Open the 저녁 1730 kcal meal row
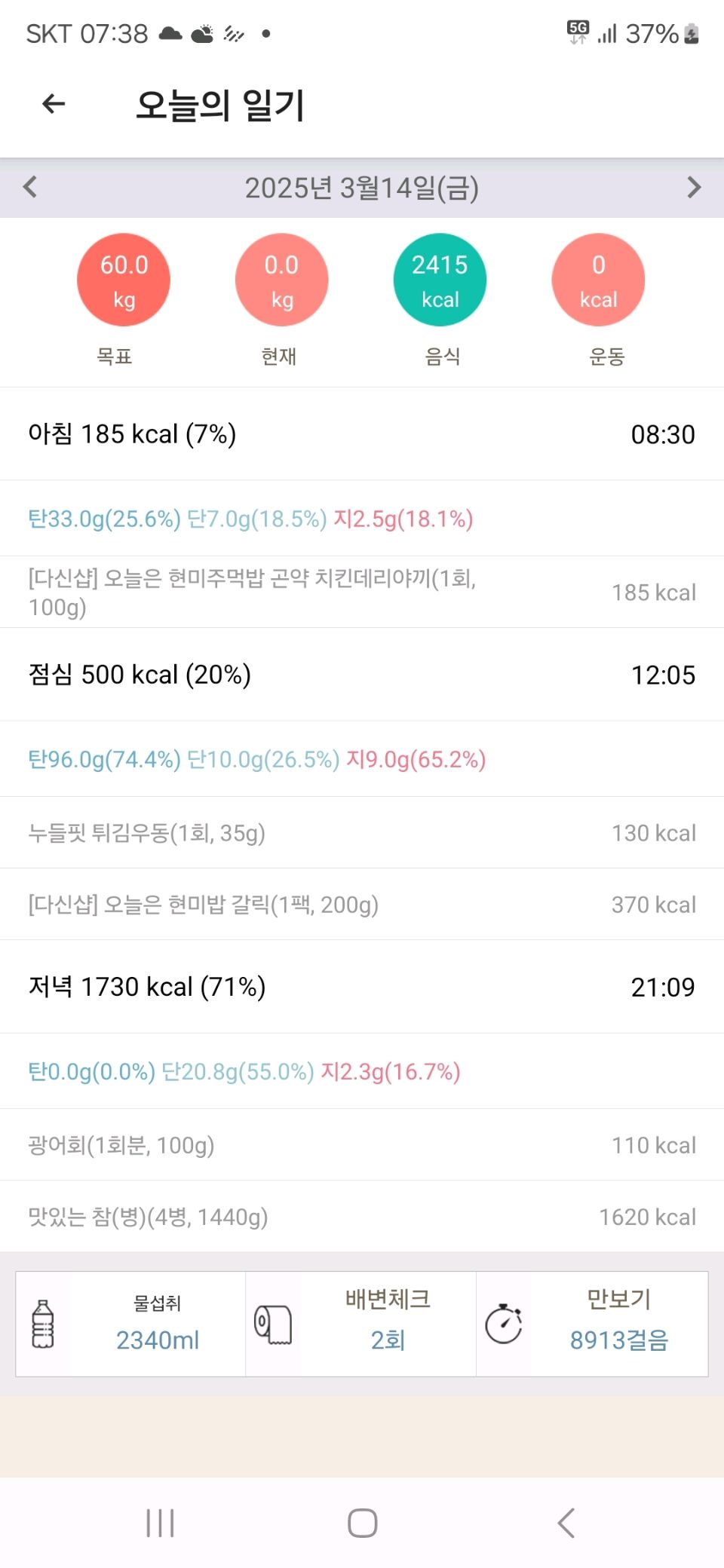Viewport: 724px width, 1568px height. pyautogui.click(x=362, y=987)
